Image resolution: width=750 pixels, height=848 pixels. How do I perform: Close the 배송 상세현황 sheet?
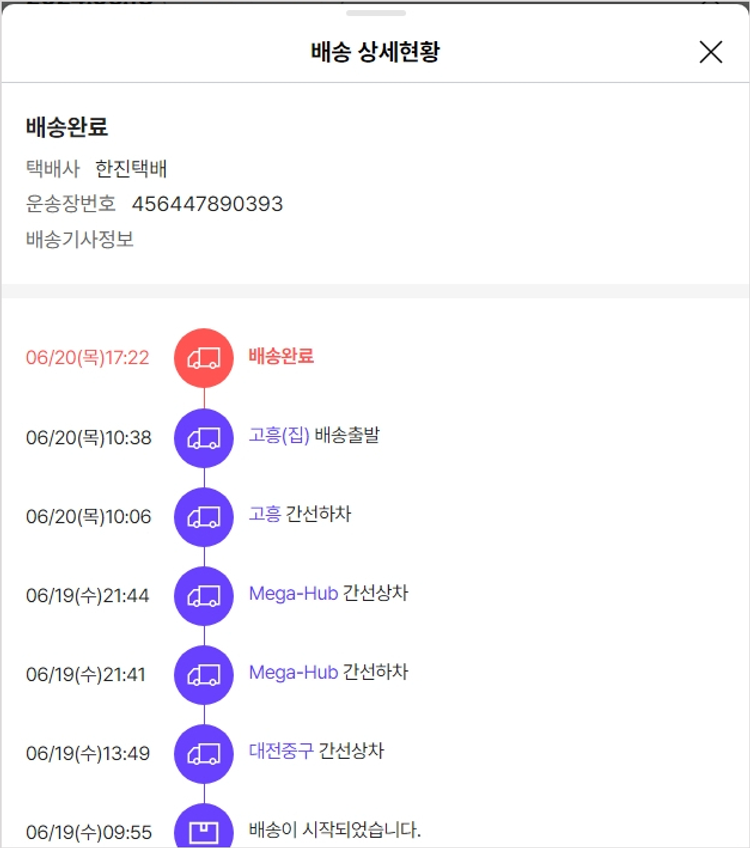click(710, 52)
